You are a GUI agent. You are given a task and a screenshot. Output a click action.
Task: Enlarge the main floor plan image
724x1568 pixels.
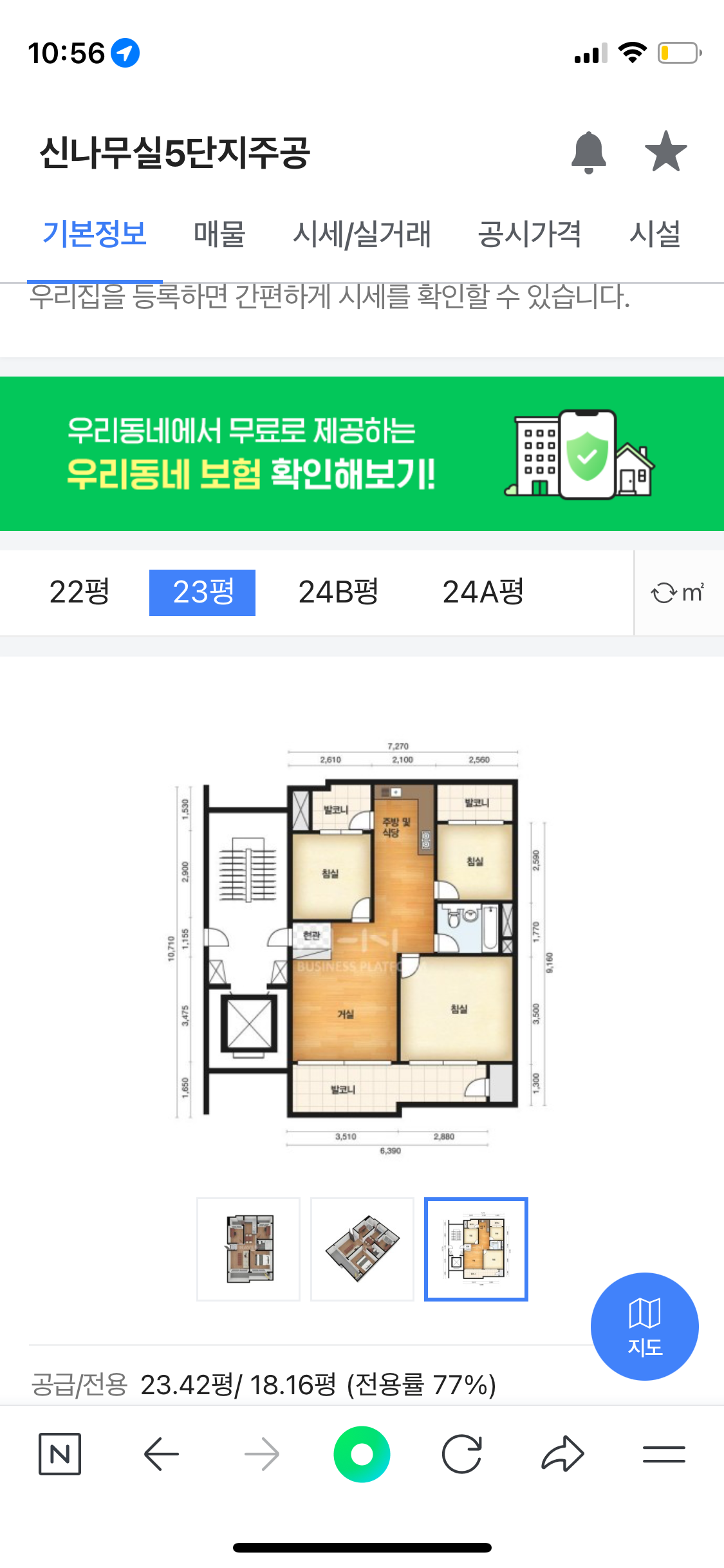[362, 946]
